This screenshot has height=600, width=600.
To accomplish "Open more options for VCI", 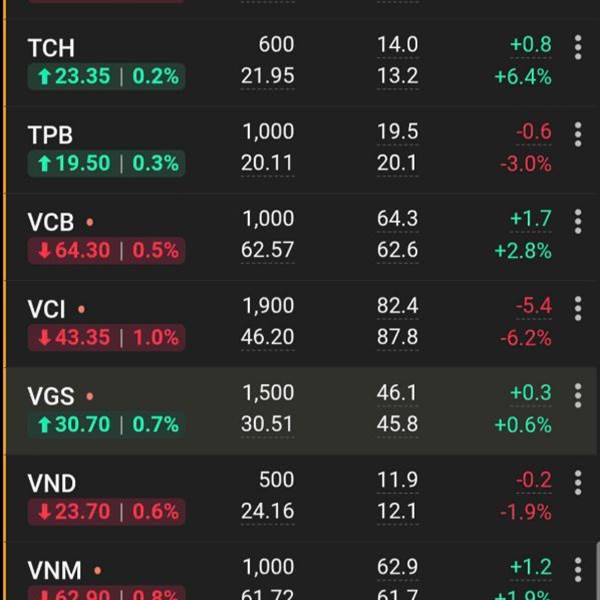I will click(578, 308).
